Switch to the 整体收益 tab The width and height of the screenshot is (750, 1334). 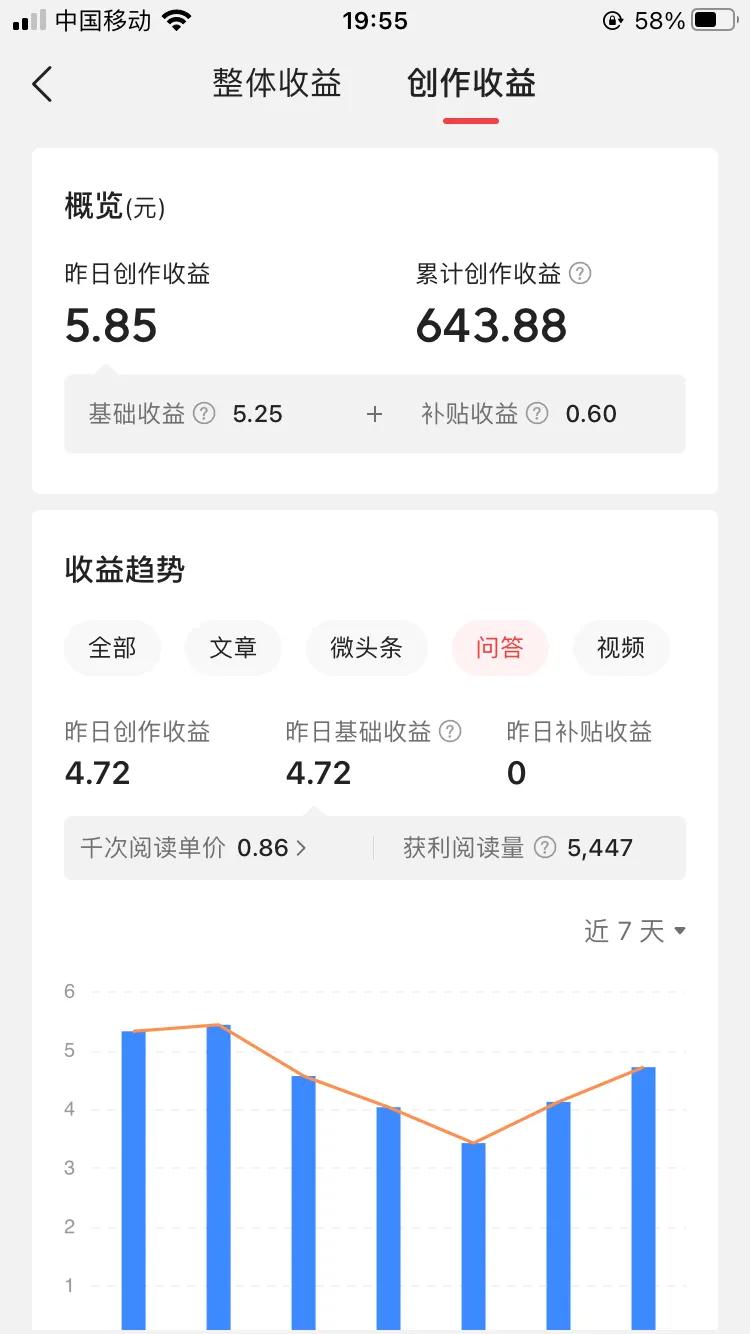[x=277, y=85]
